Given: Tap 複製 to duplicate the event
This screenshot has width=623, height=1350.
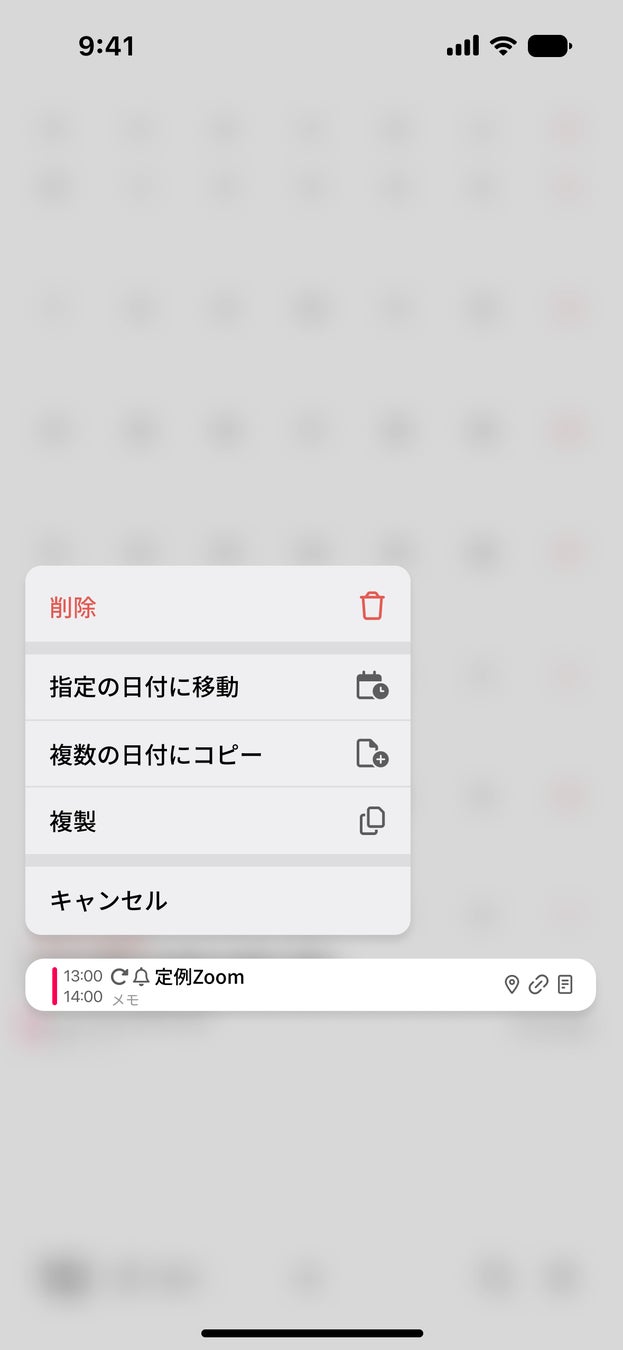Looking at the screenshot, I should pyautogui.click(x=217, y=822).
